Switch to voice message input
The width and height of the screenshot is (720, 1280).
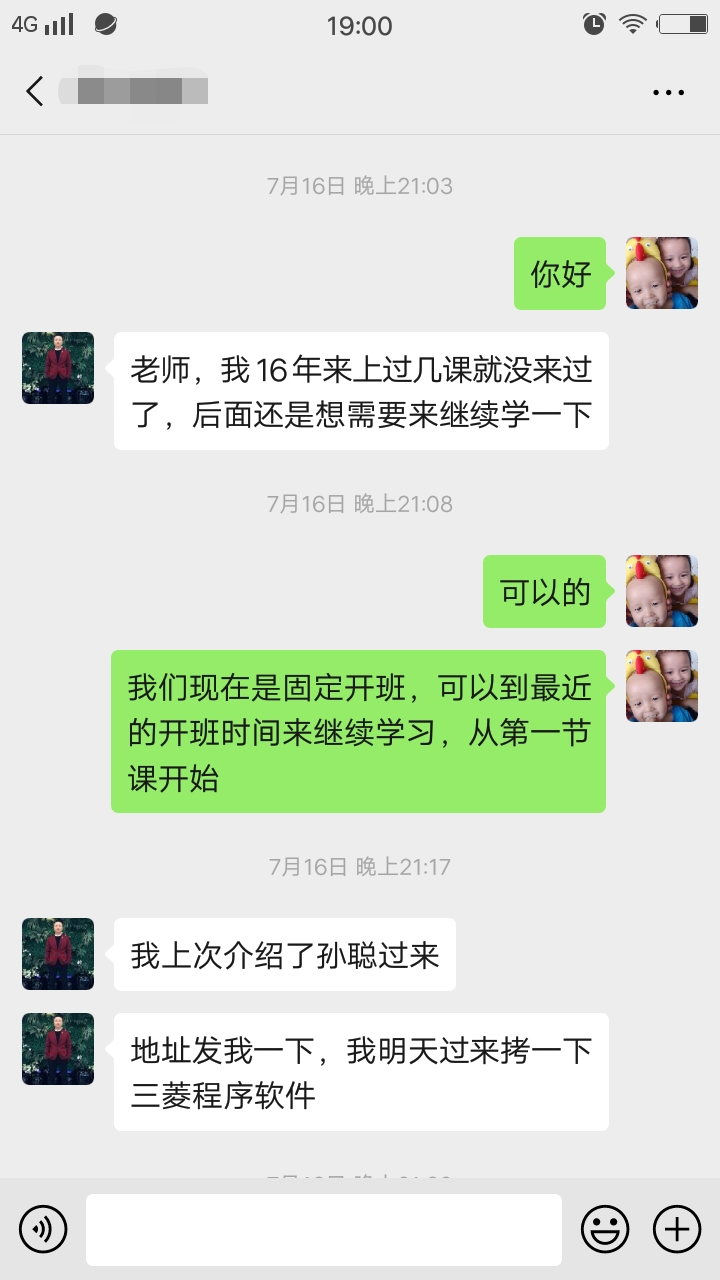click(x=43, y=1228)
